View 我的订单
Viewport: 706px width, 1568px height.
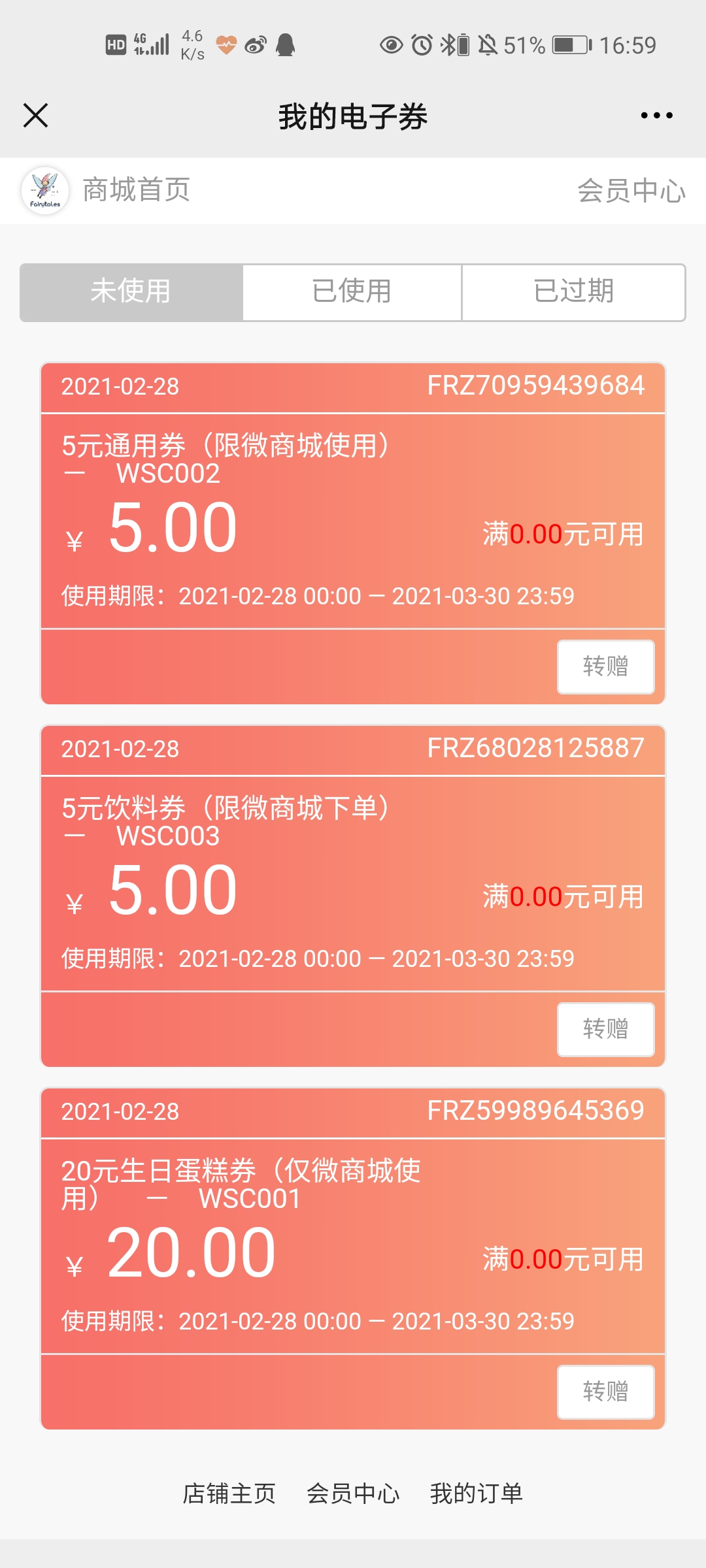click(x=477, y=1494)
